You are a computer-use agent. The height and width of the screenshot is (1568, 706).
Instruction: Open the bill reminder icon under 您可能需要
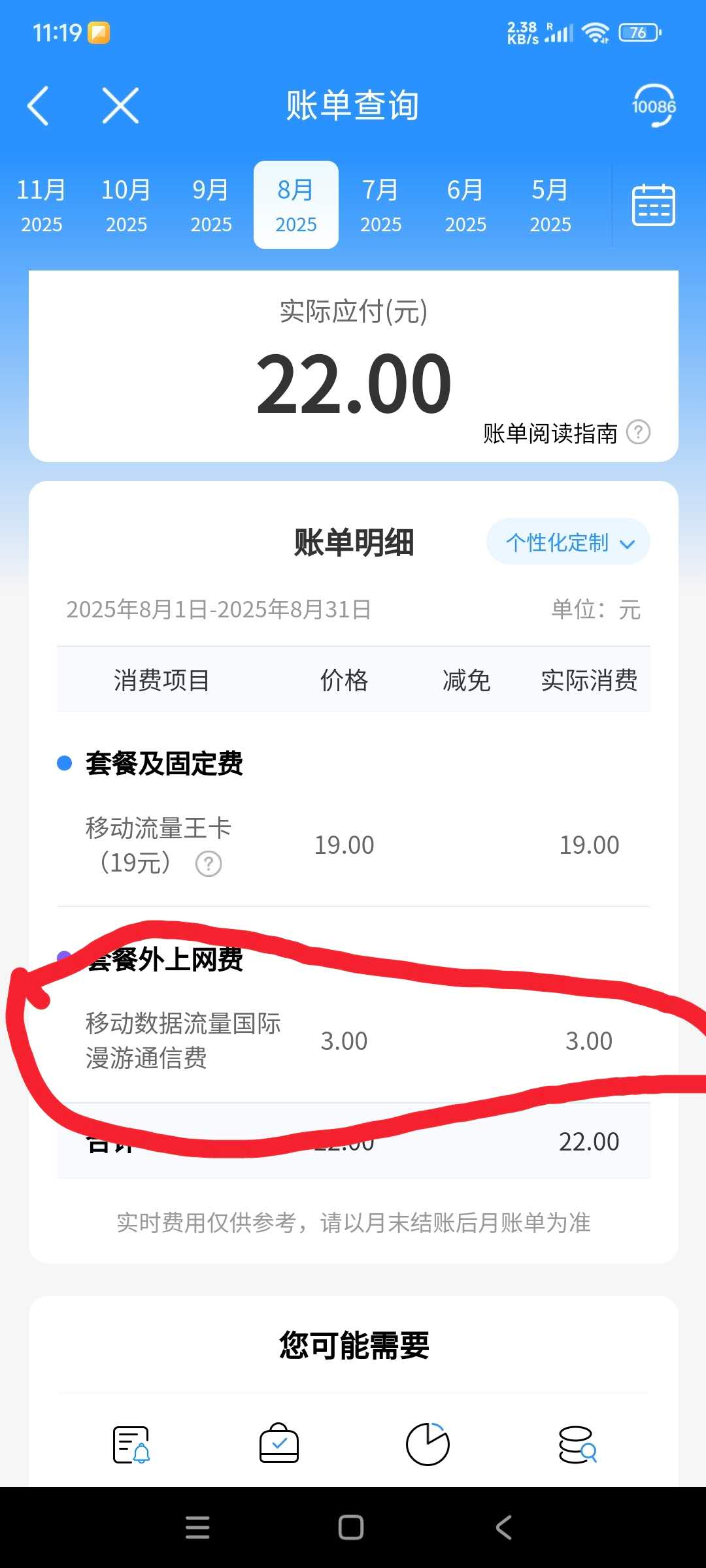(131, 1445)
